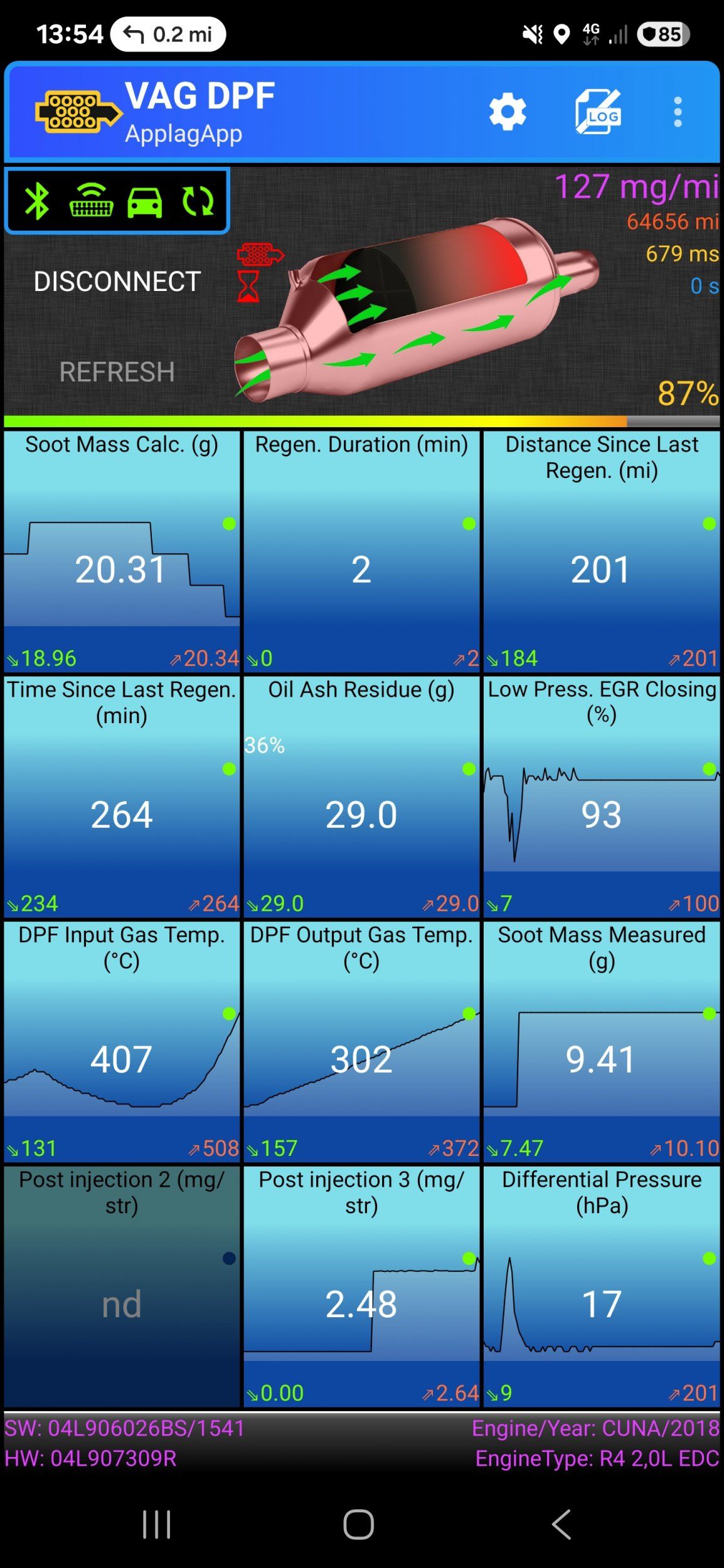Open DPF Input Gas Temp. tile
The height and width of the screenshot is (1568, 724).
coord(122,1041)
